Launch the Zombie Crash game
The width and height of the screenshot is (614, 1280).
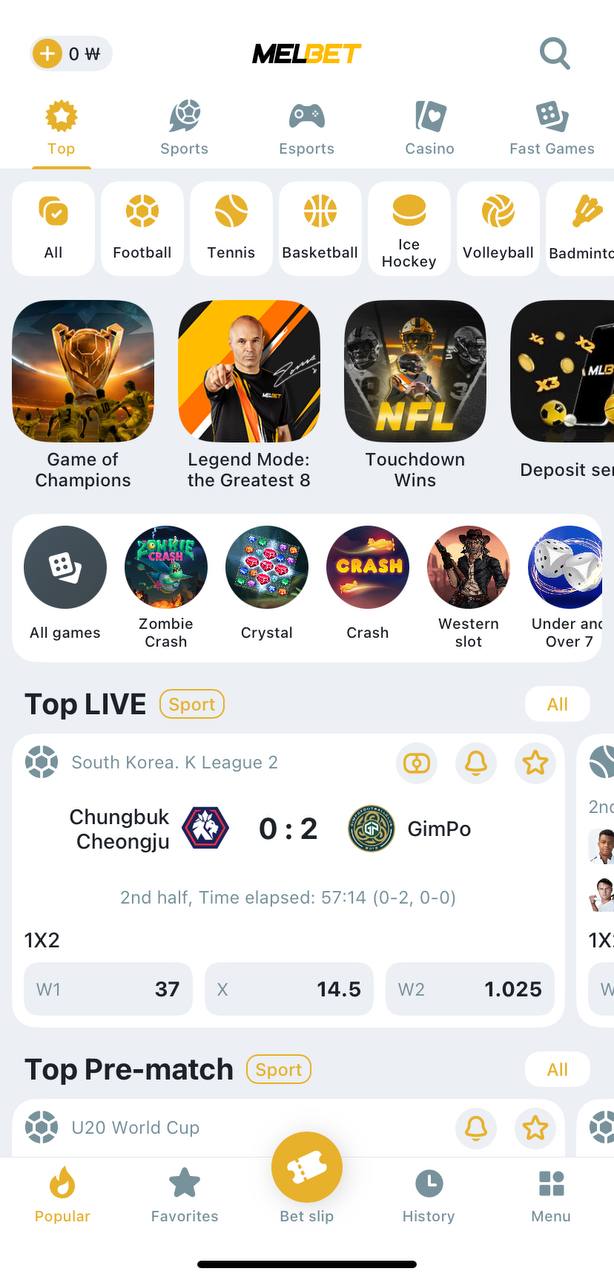tap(166, 588)
